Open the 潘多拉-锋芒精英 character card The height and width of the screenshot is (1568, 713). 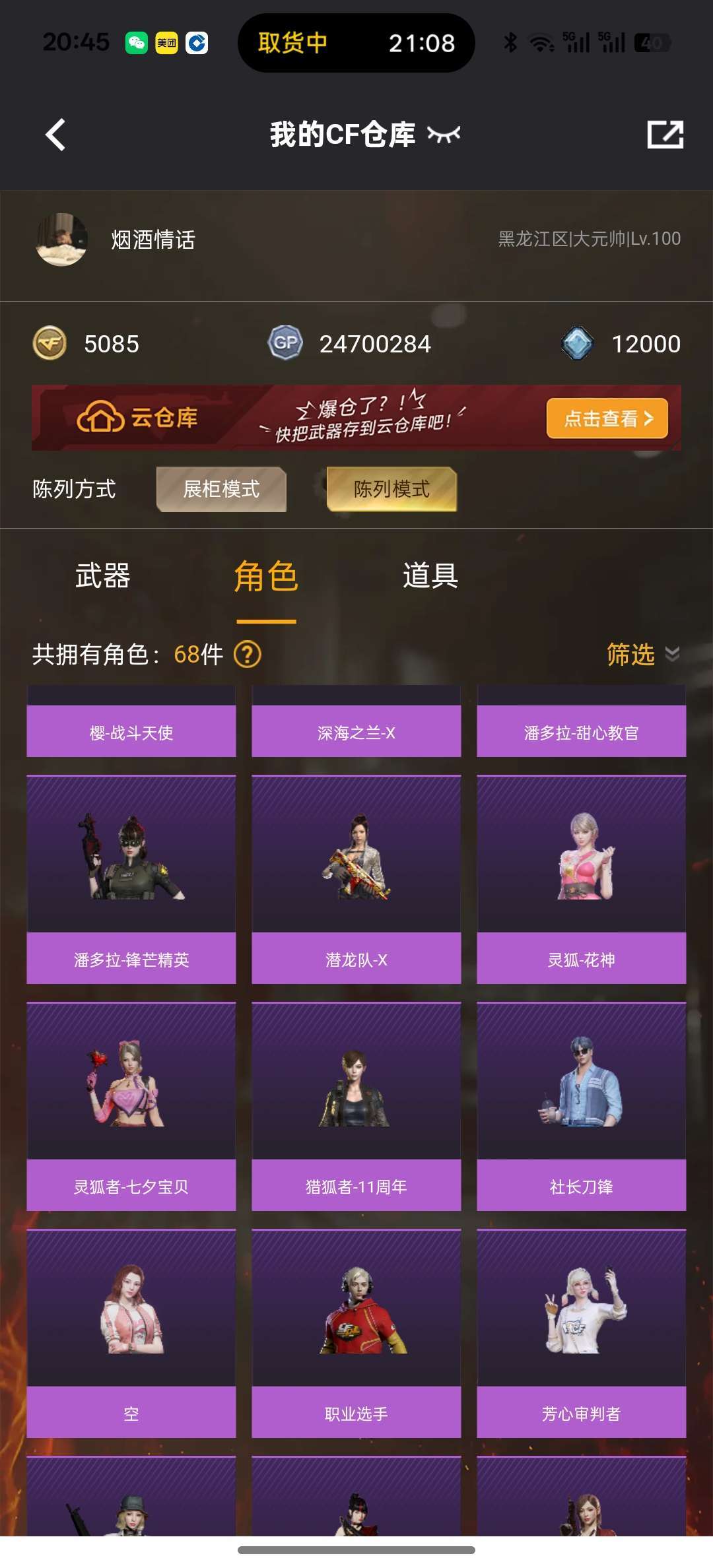[x=131, y=879]
